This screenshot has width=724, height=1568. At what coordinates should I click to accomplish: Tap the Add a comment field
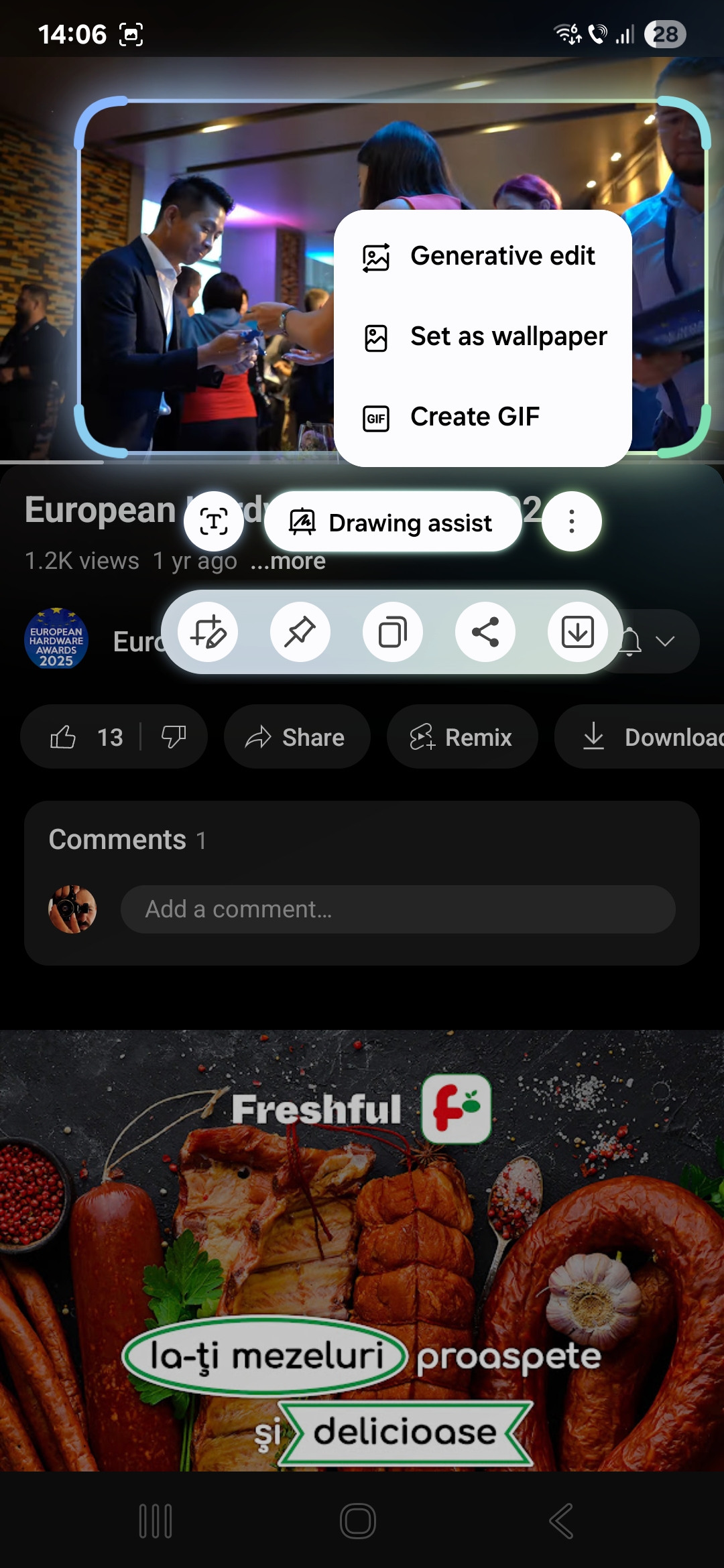398,909
